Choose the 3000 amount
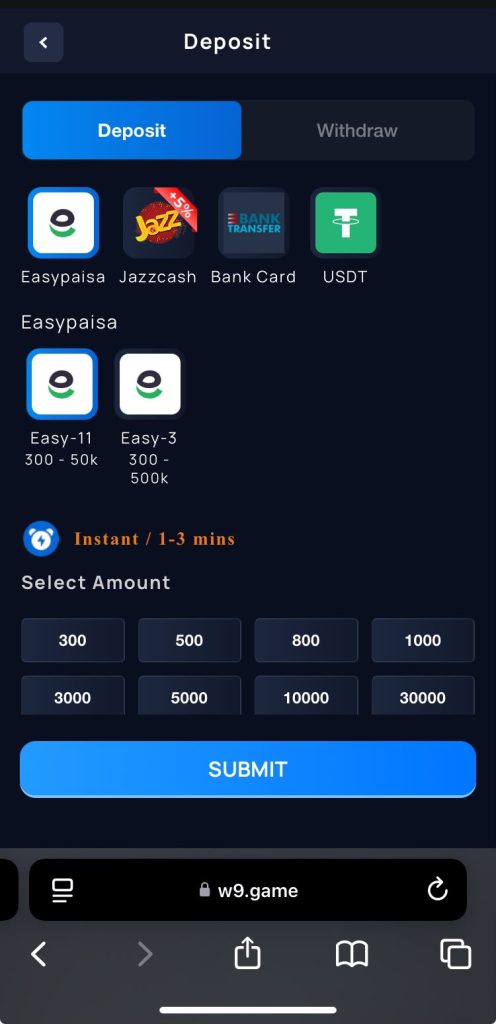The image size is (496, 1024). coord(72,696)
